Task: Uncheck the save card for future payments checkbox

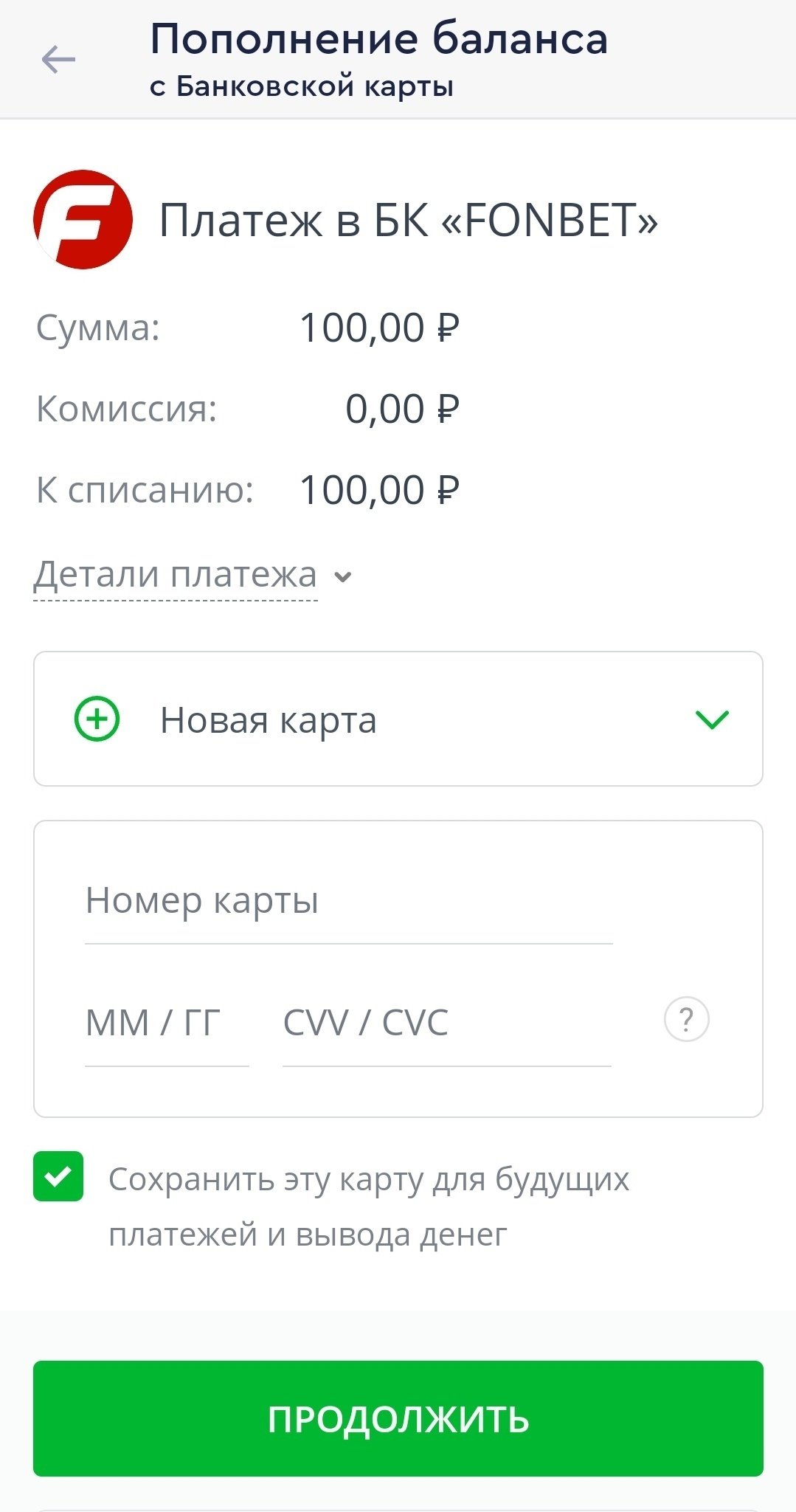Action: pos(58,1176)
